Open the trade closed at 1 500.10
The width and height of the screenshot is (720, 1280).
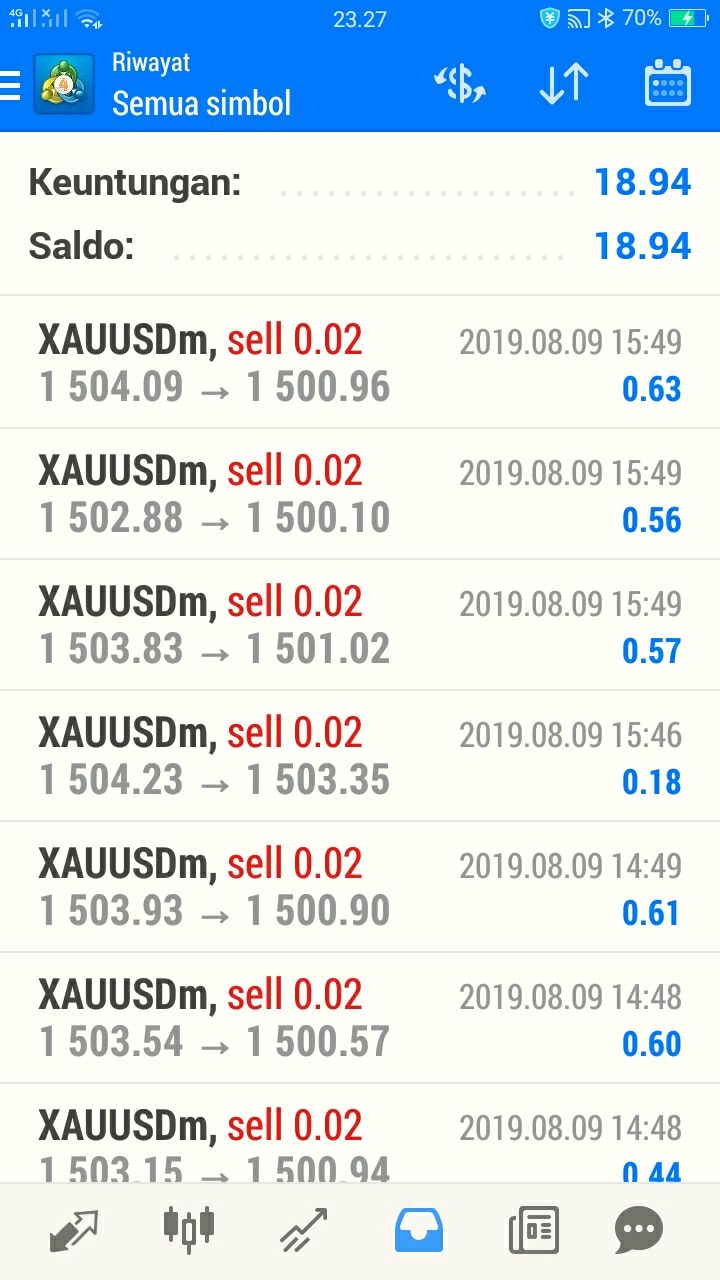click(x=360, y=495)
